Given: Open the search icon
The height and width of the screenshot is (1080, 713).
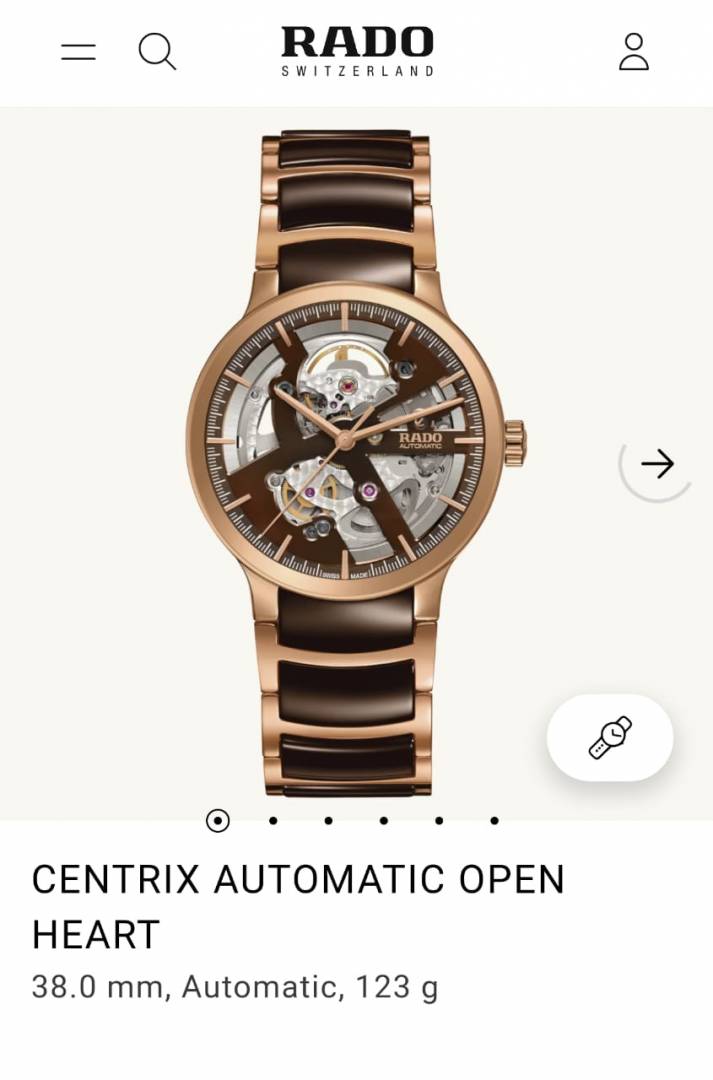Looking at the screenshot, I should pyautogui.click(x=157, y=51).
